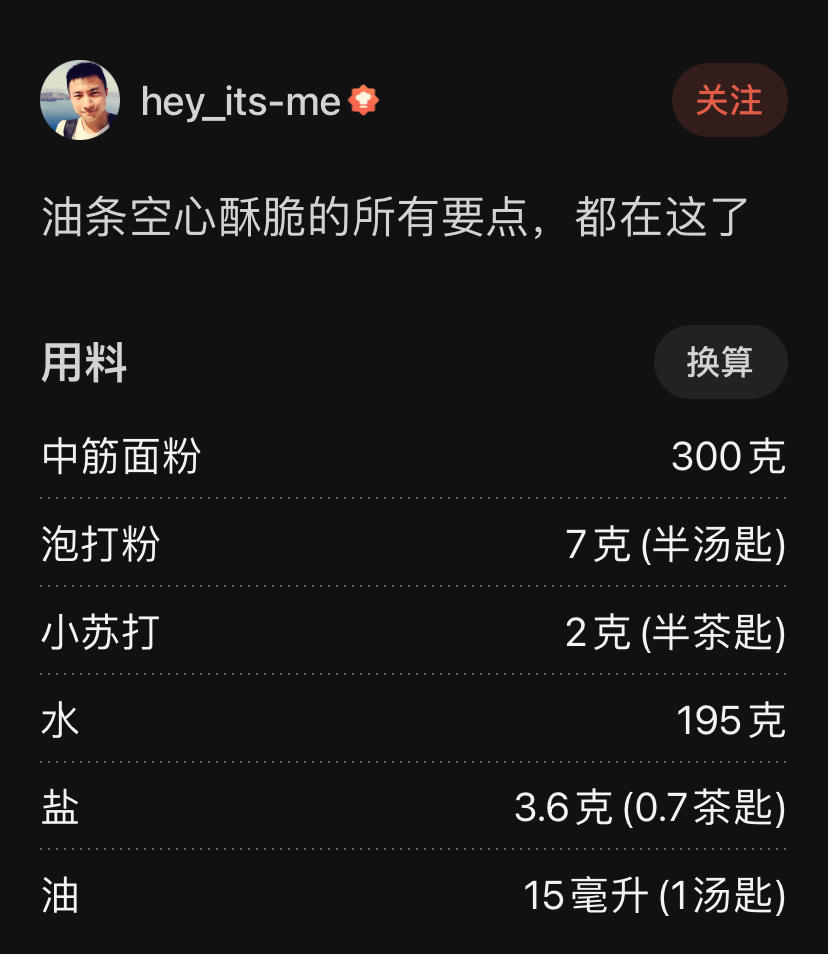Screen dimensions: 828x954
Task: Tap the 换算 unit conversion button
Action: pos(720,362)
